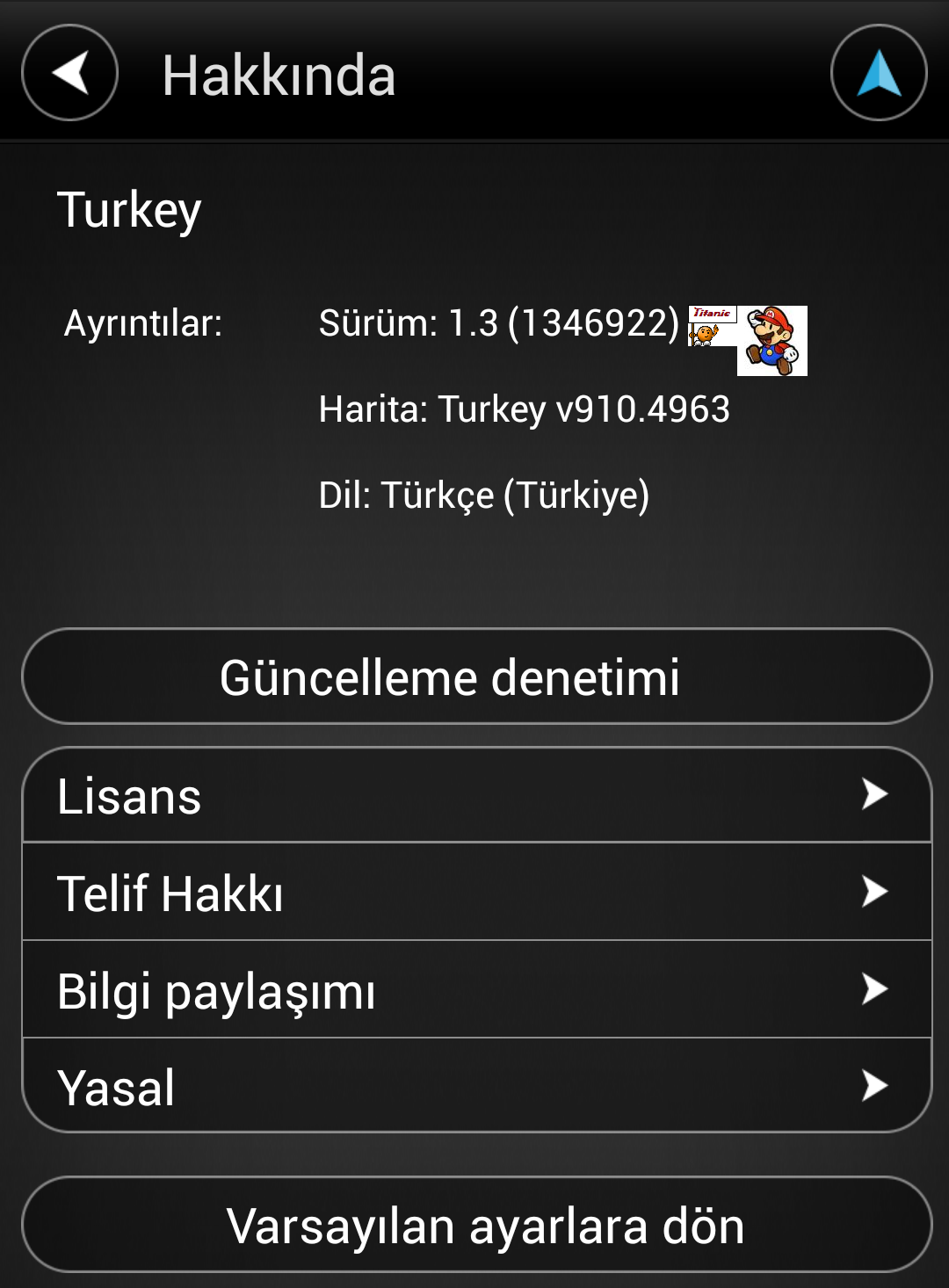949x1288 pixels.
Task: Open the Lisans row
Action: pos(476,795)
